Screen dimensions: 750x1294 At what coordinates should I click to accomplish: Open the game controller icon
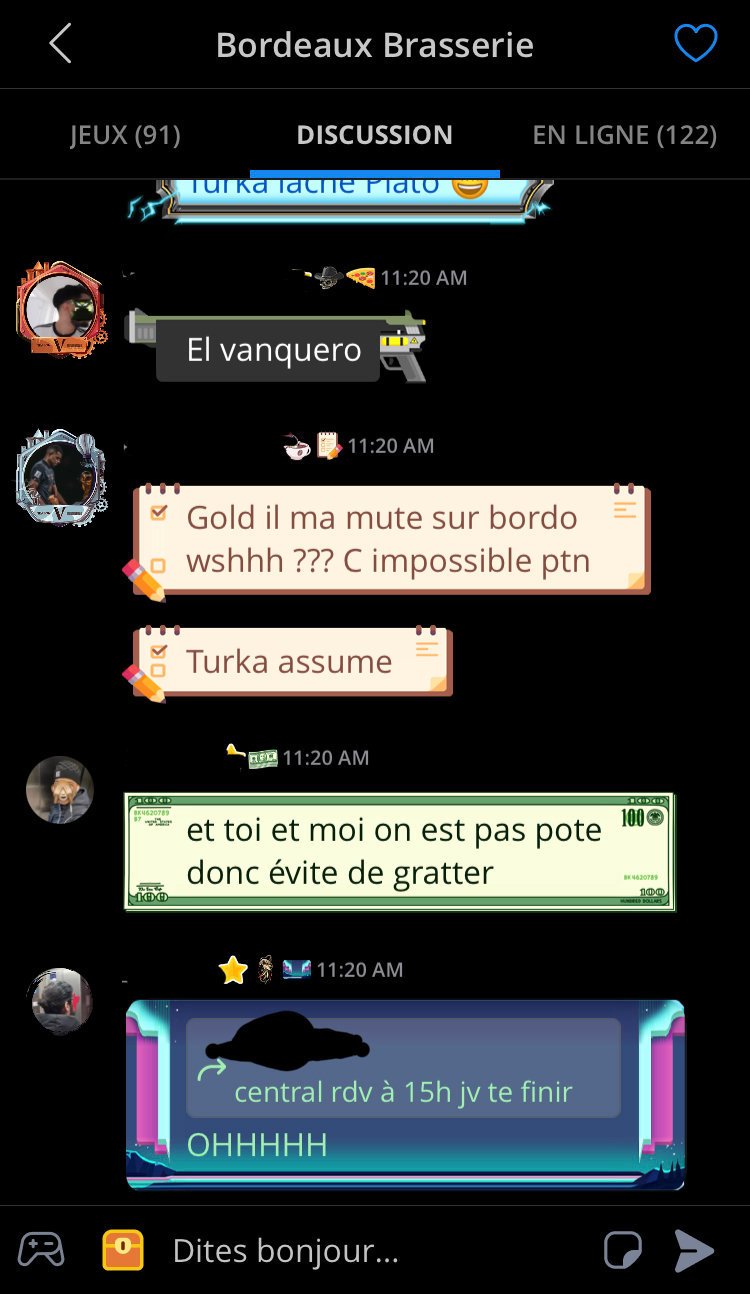coord(41,1250)
